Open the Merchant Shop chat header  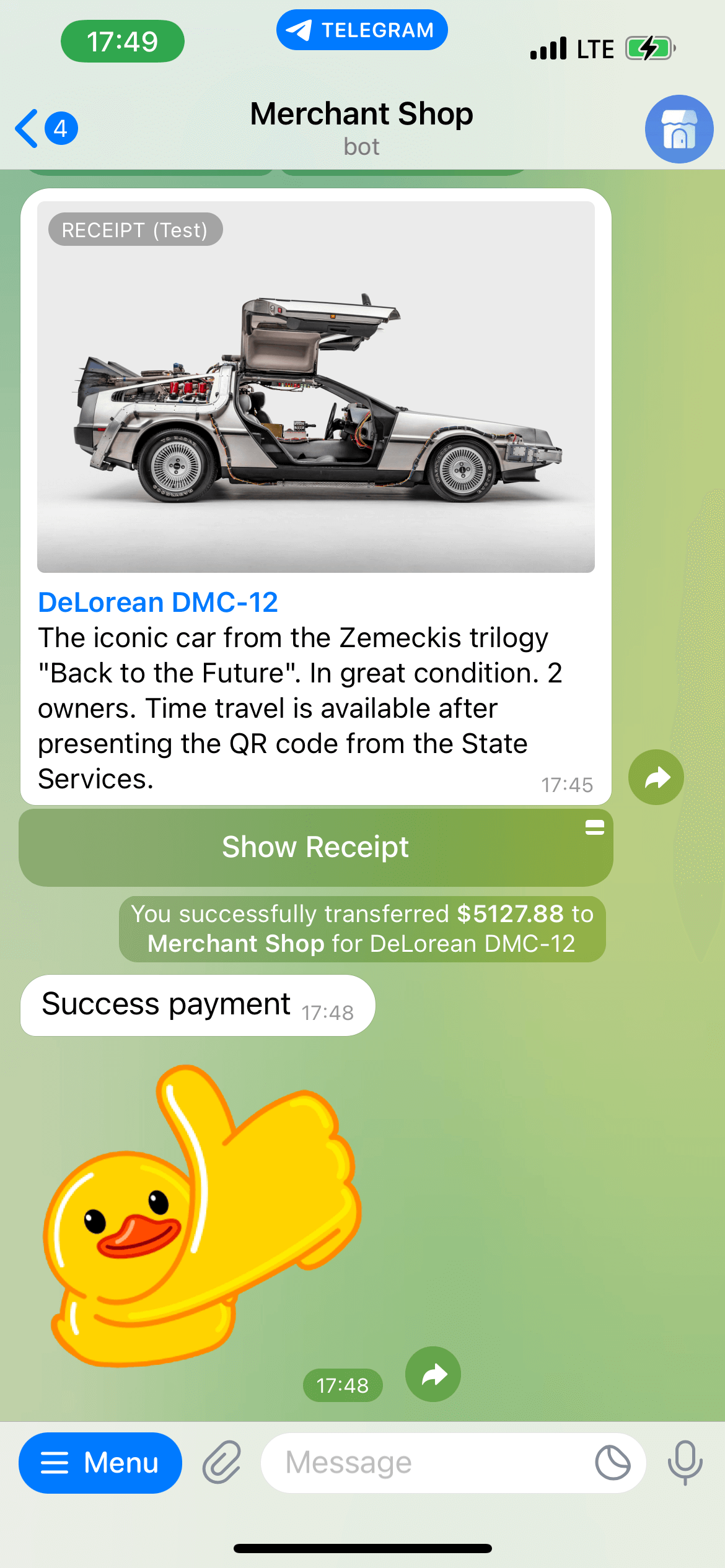(x=362, y=127)
